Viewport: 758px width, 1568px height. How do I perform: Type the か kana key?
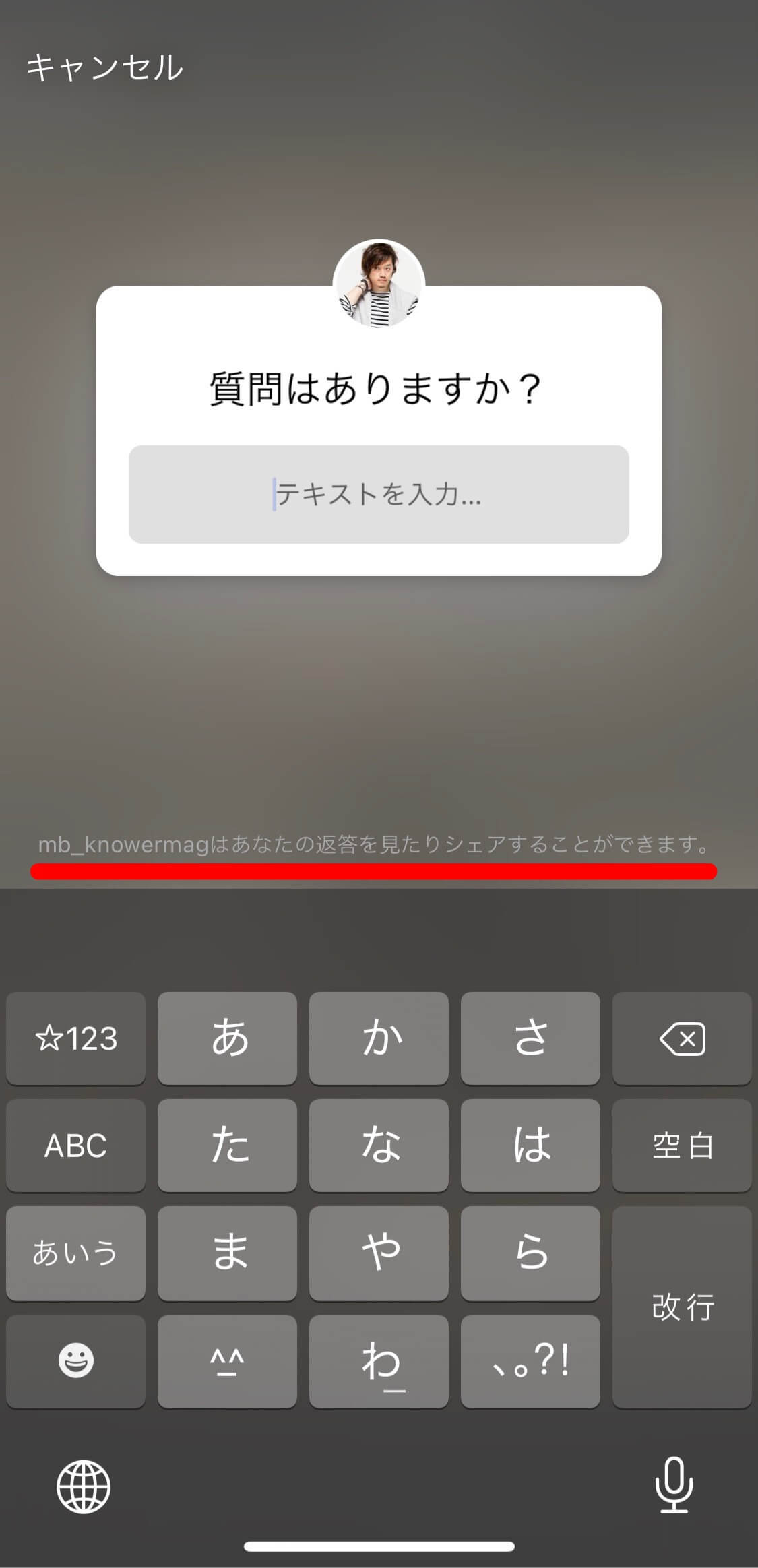pos(379,1038)
